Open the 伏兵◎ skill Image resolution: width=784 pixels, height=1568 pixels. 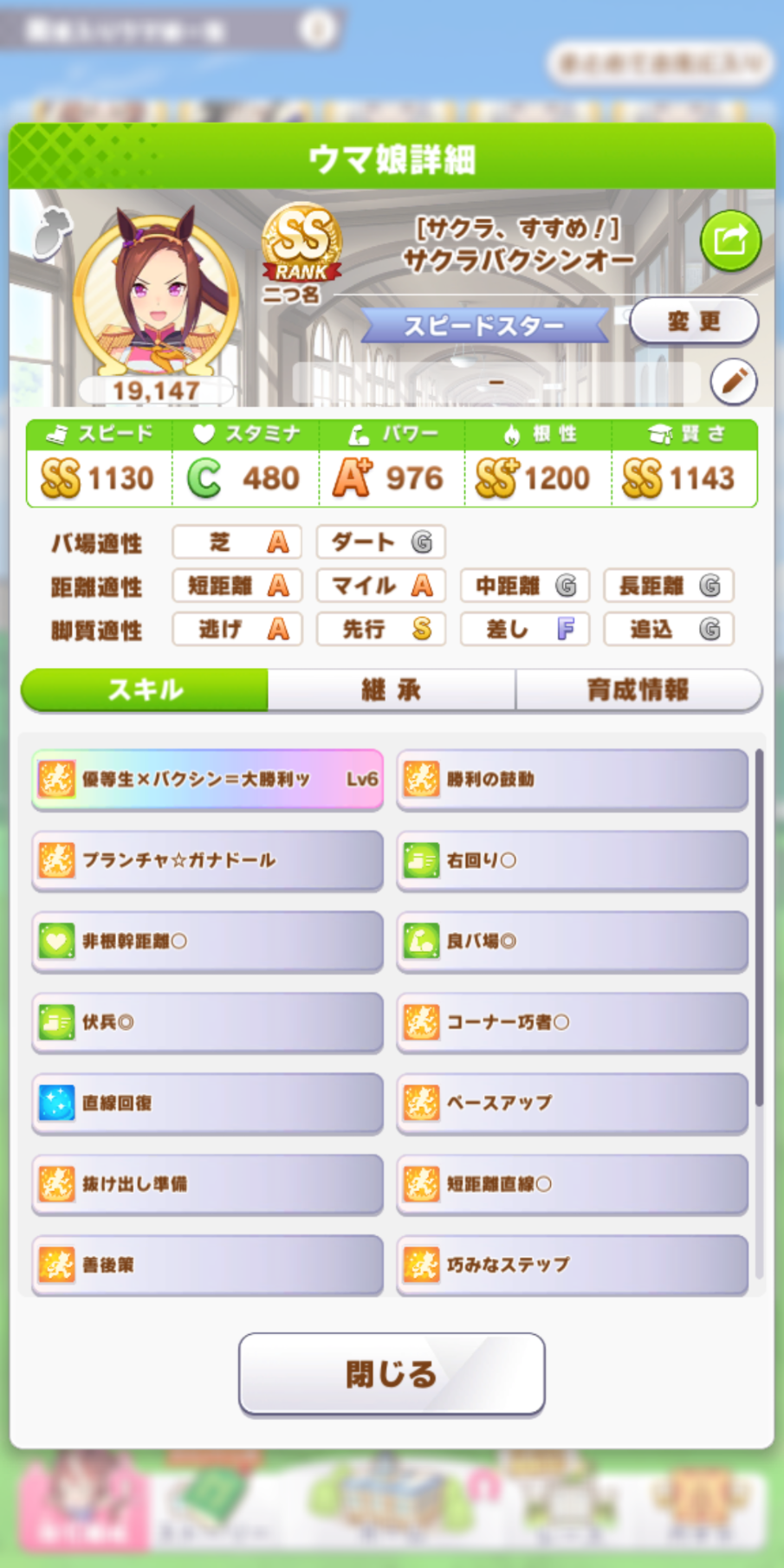point(207,1022)
